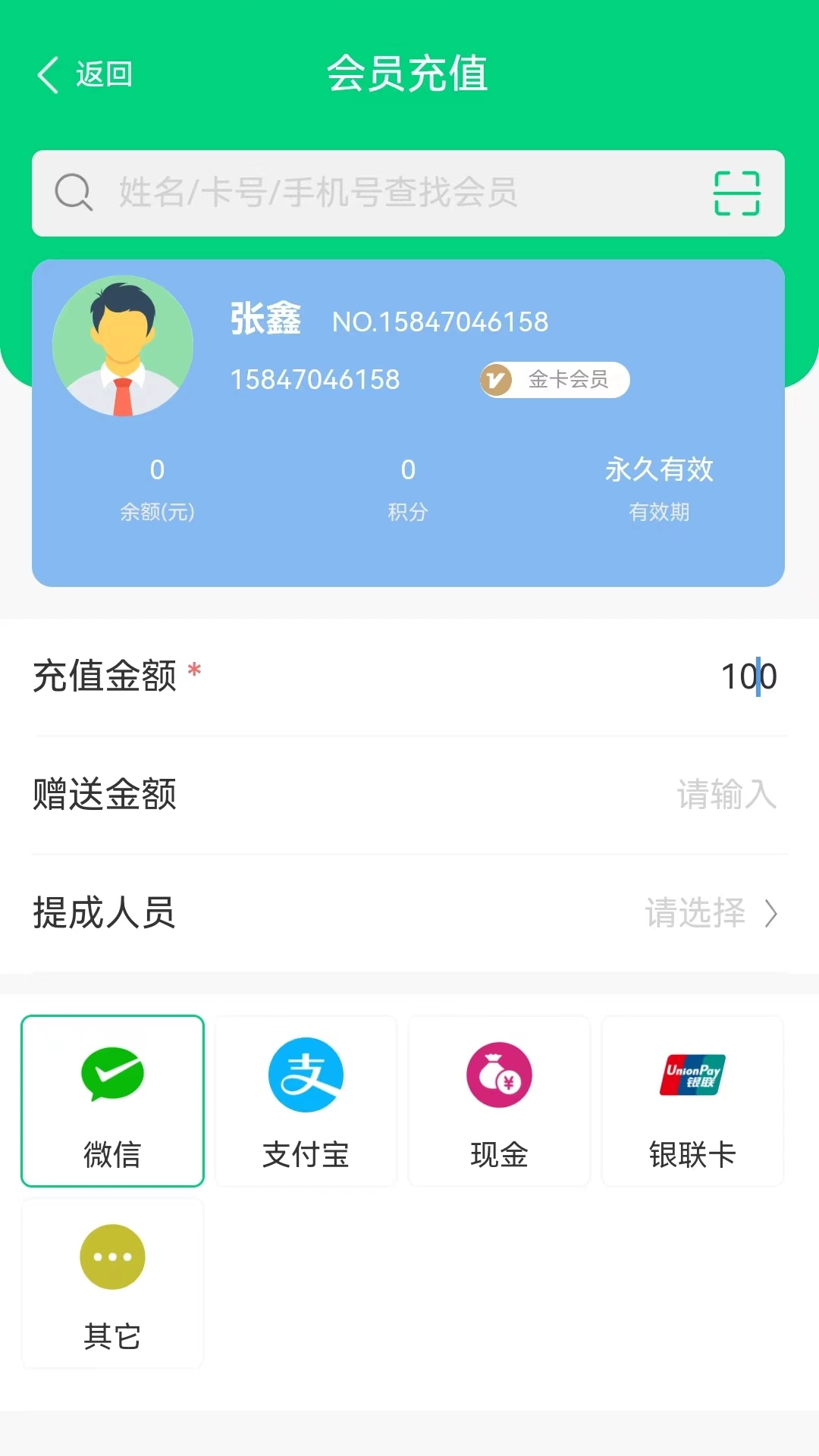
Task: Tap the pink money bag cash icon
Action: coord(498,1075)
